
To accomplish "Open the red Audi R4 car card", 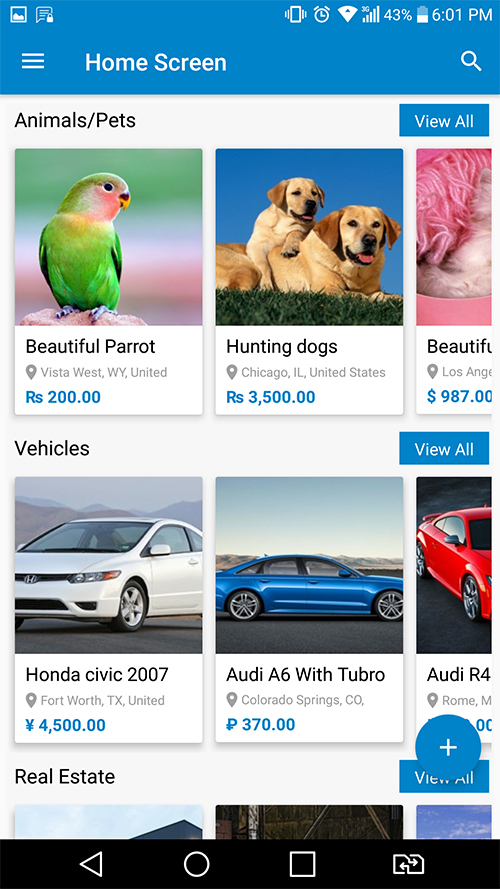I will [x=454, y=601].
